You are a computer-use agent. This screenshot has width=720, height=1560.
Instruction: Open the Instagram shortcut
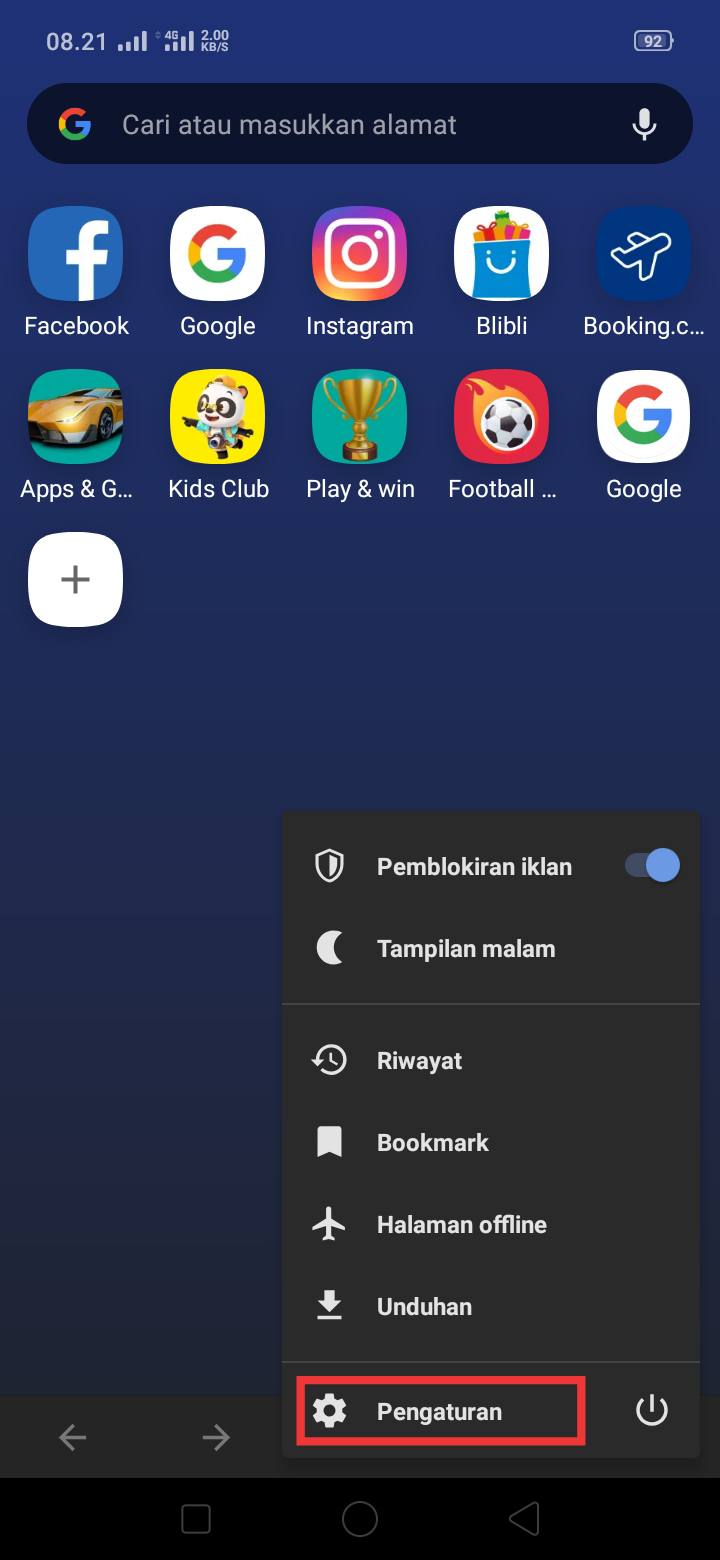click(360, 272)
